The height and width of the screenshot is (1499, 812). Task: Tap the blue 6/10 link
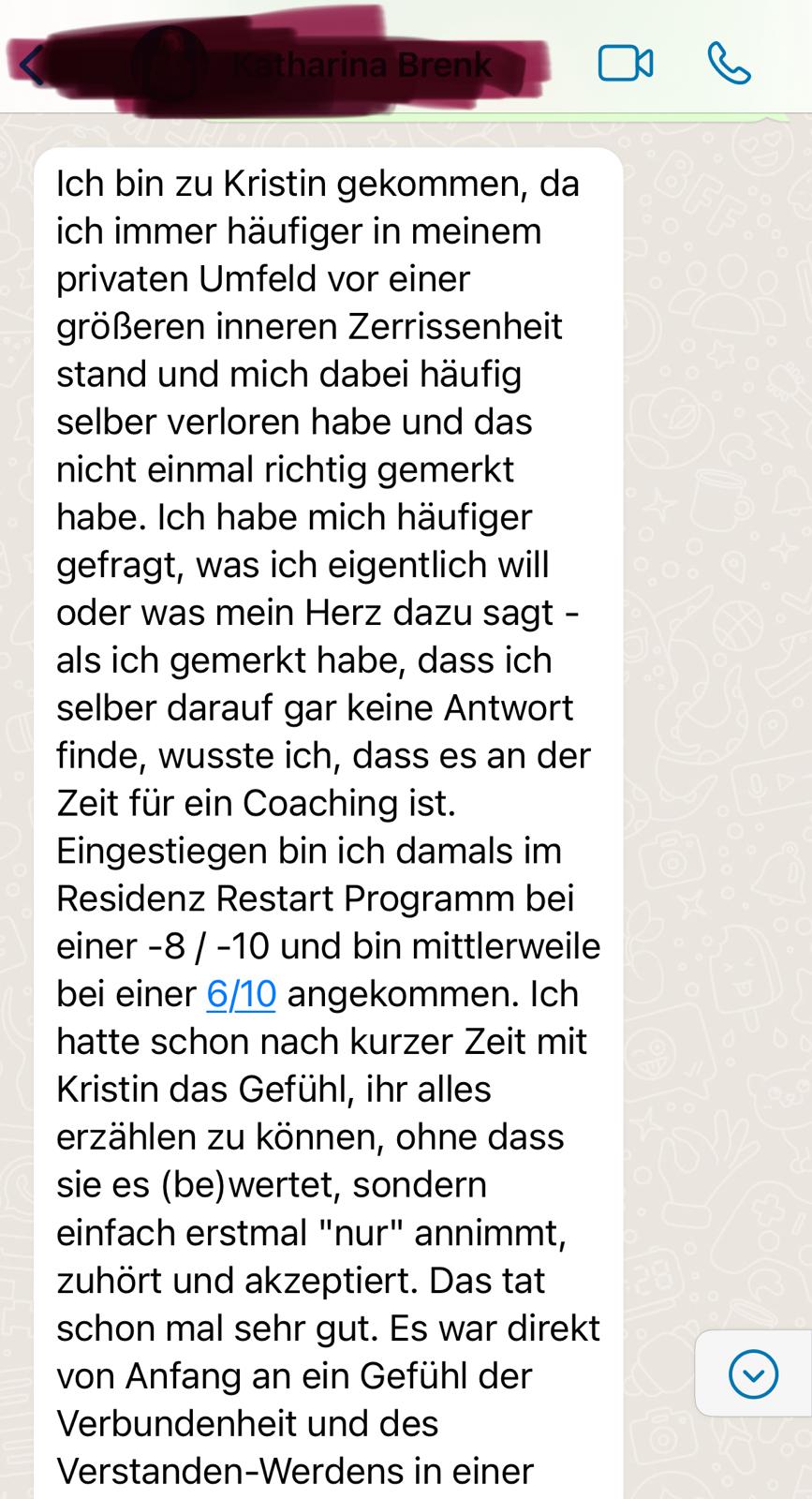(x=241, y=994)
